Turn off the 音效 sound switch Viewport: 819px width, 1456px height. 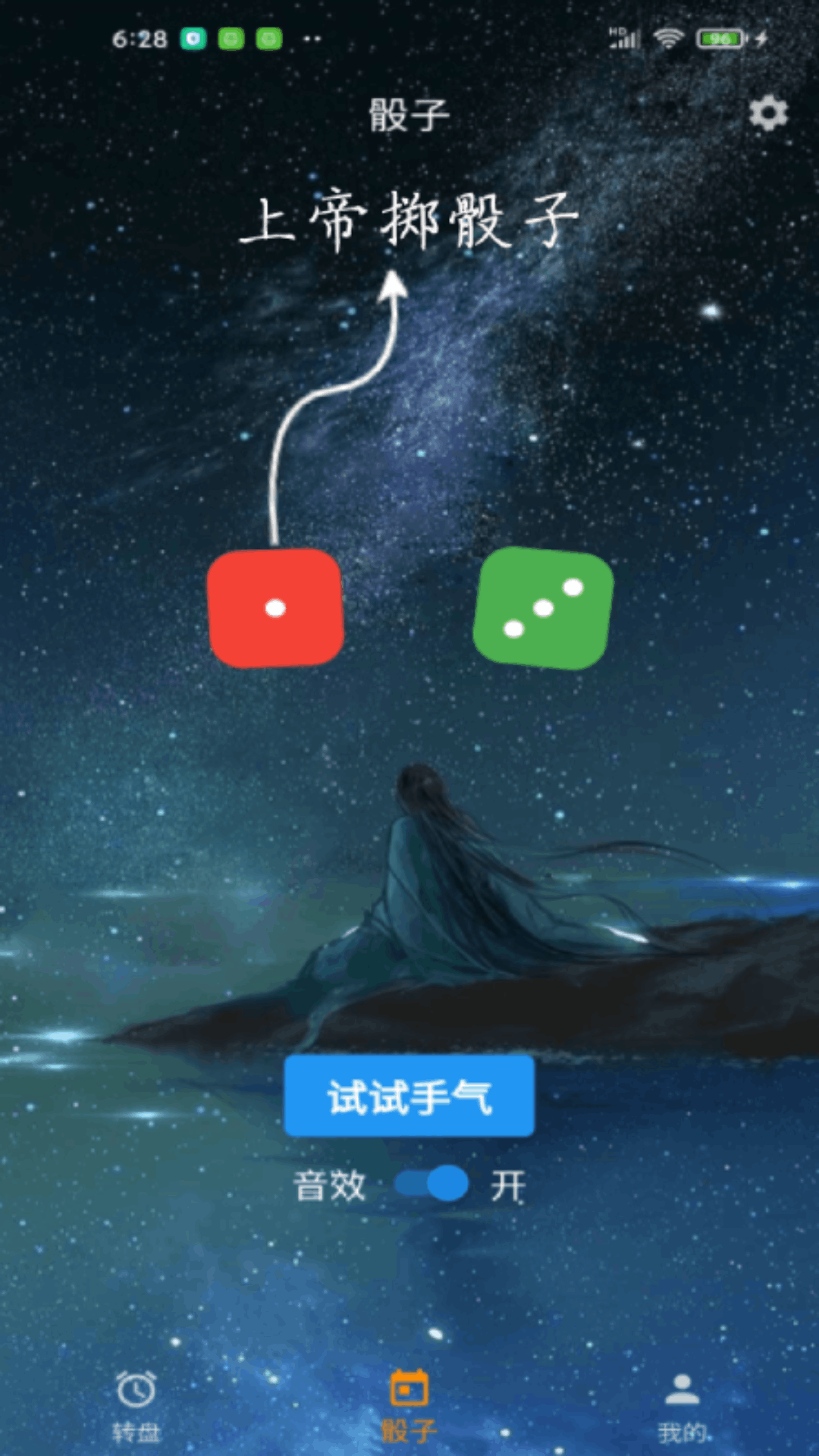[432, 1185]
